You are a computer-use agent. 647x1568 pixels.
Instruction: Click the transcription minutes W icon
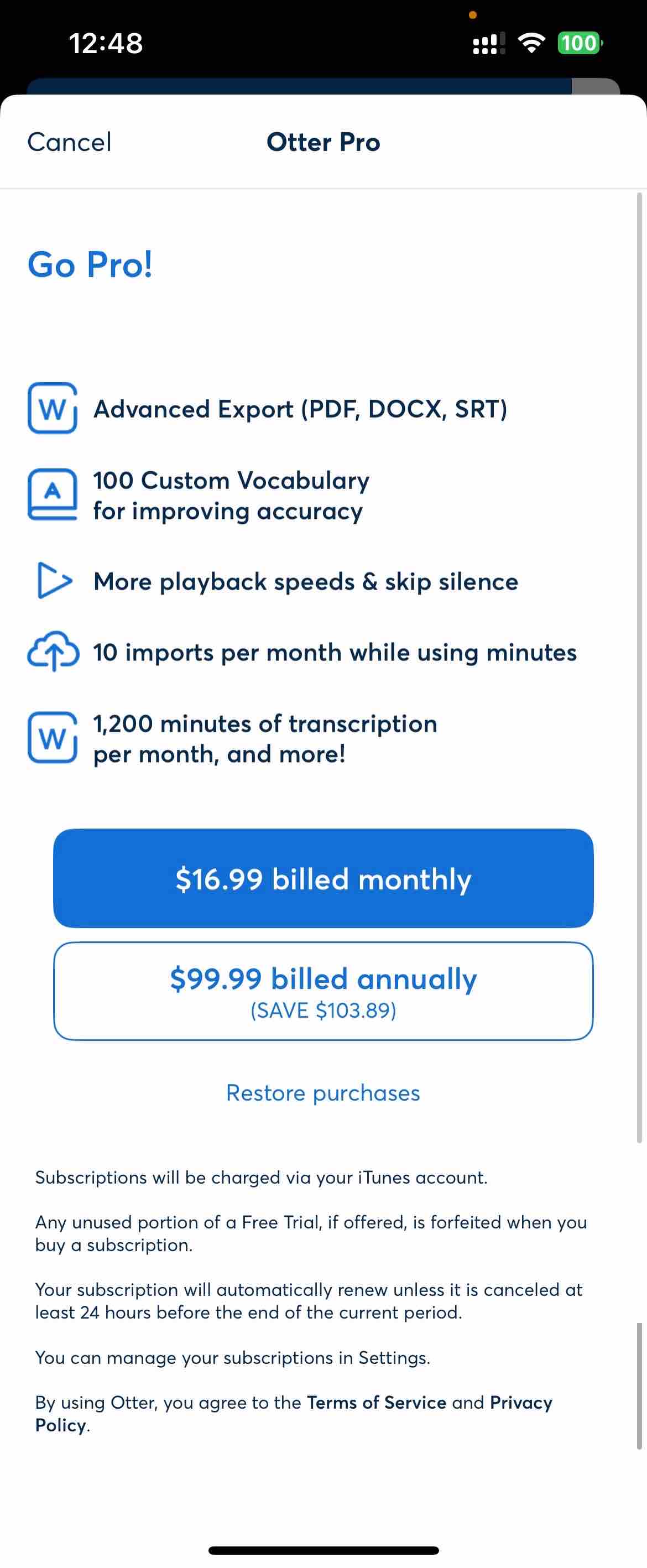53,738
